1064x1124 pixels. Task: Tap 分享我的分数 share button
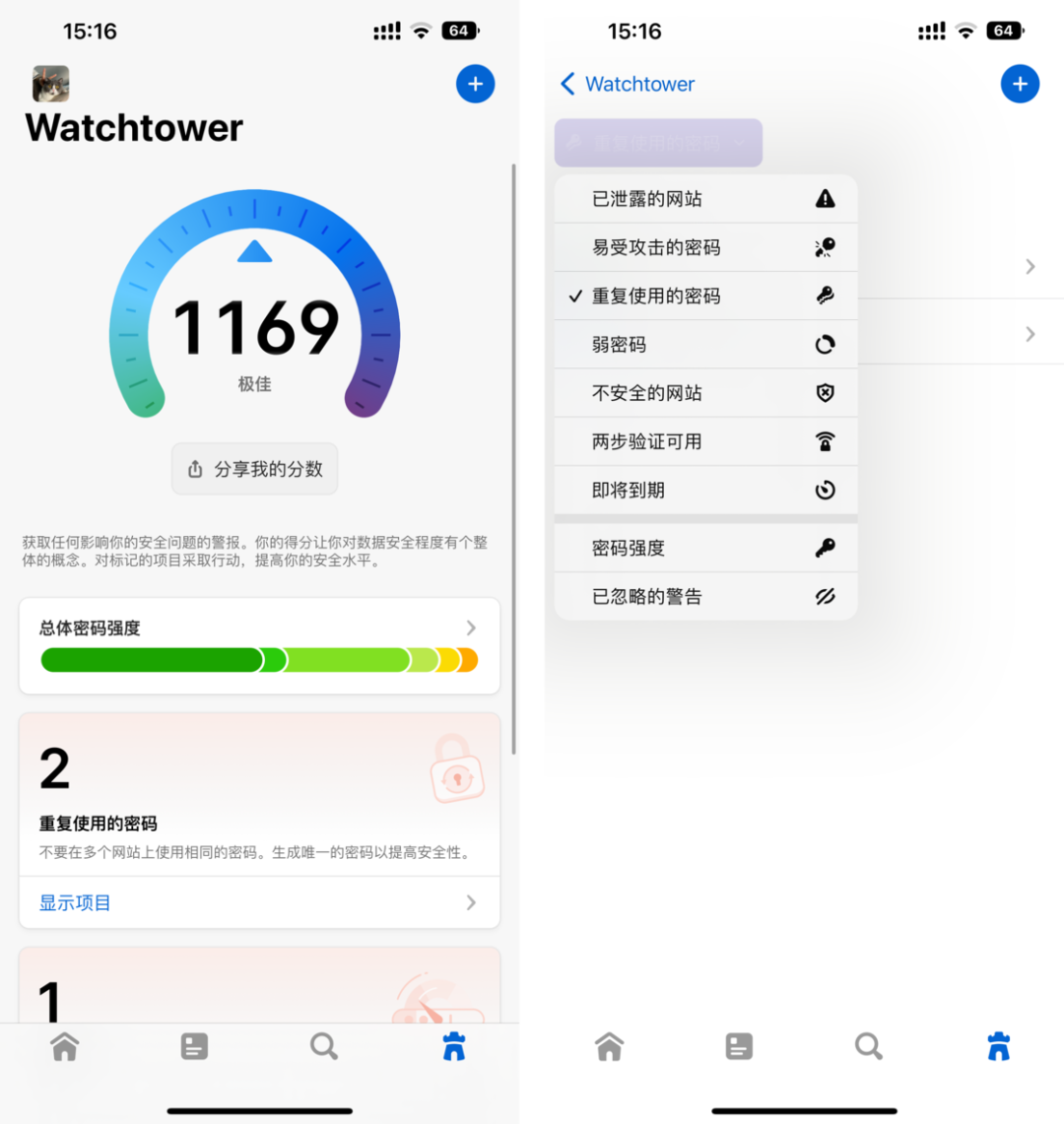click(x=255, y=469)
